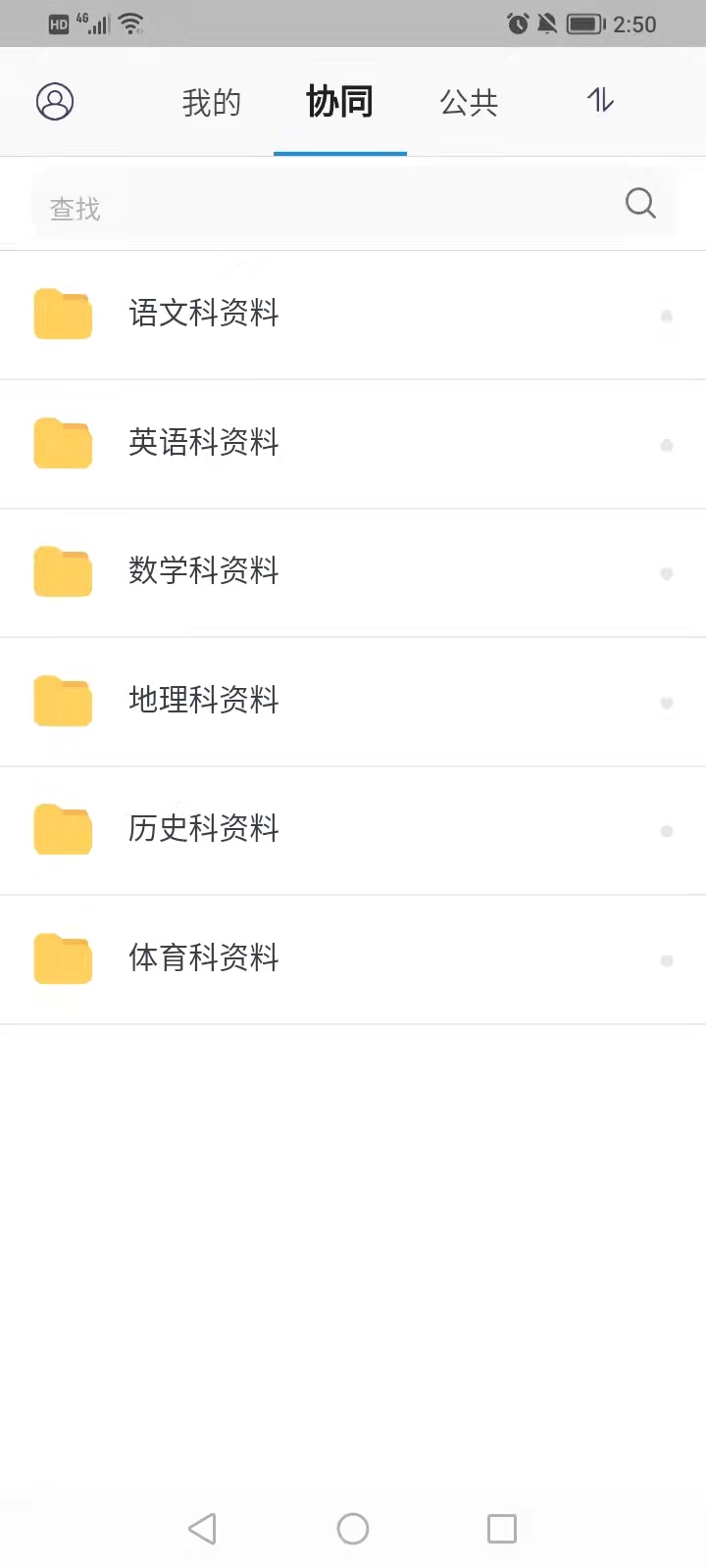Open the 语文科资料 folder
This screenshot has width=706, height=1568.
[204, 314]
